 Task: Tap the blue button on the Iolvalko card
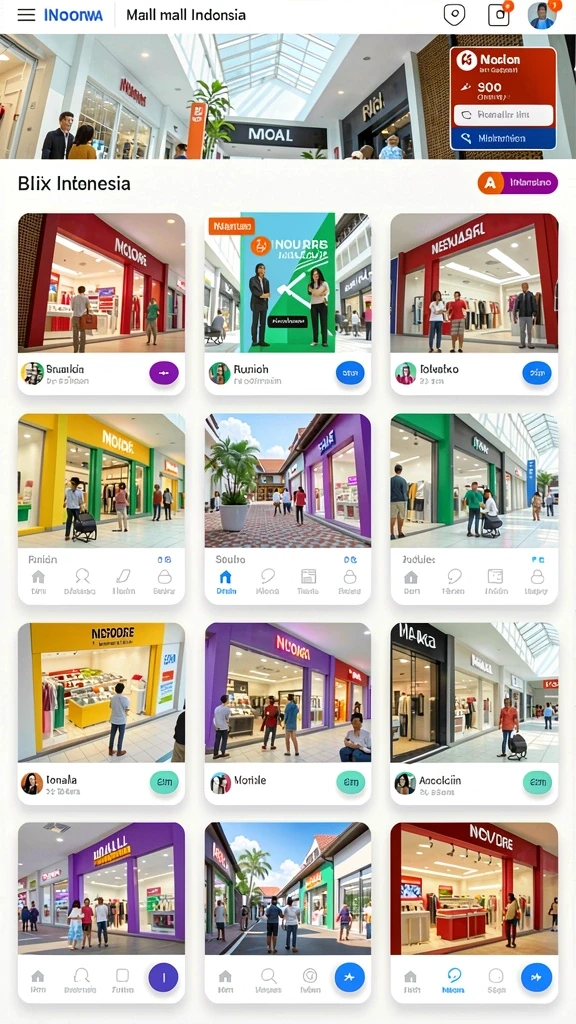(x=537, y=373)
